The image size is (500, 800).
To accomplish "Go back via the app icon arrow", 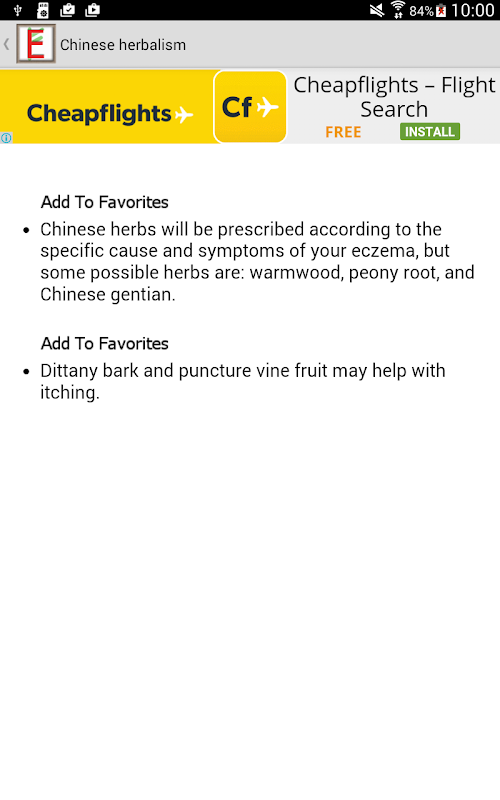I will (7, 44).
